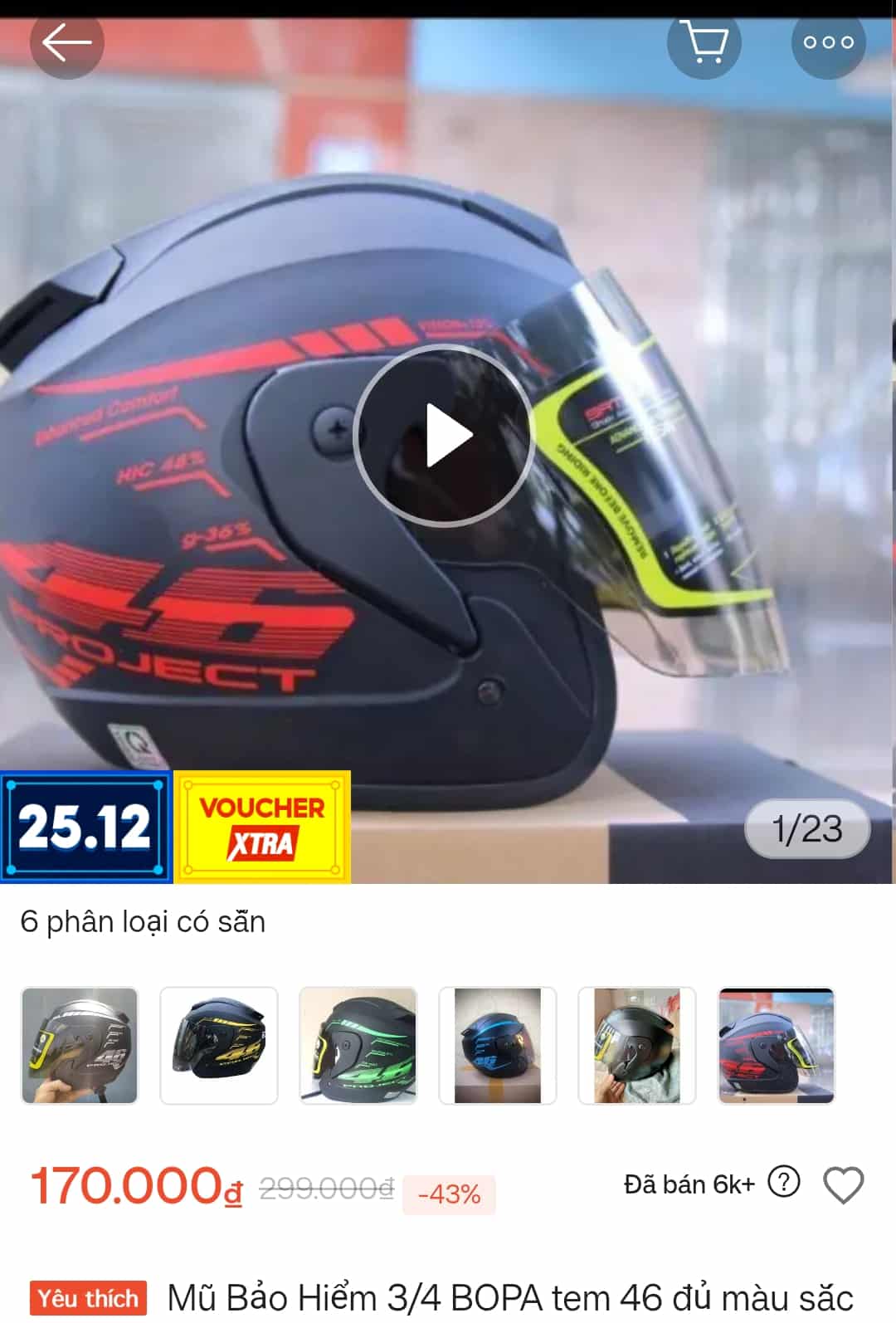Image resolution: width=896 pixels, height=1323 pixels.
Task: Open the three-dot overflow menu
Action: [828, 43]
